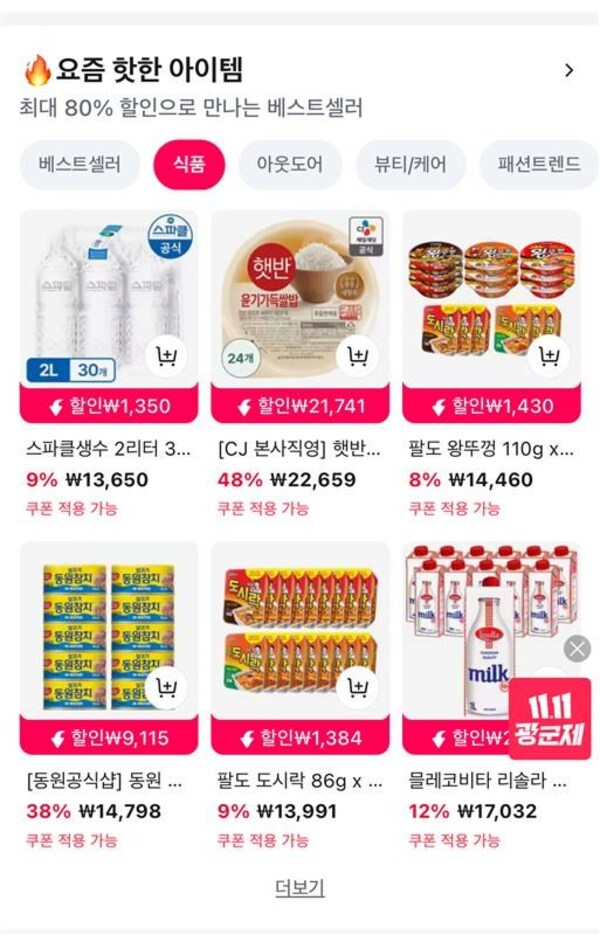Dismiss the 11.11 광군제 floating banner
The width and height of the screenshot is (600, 935).
577,649
